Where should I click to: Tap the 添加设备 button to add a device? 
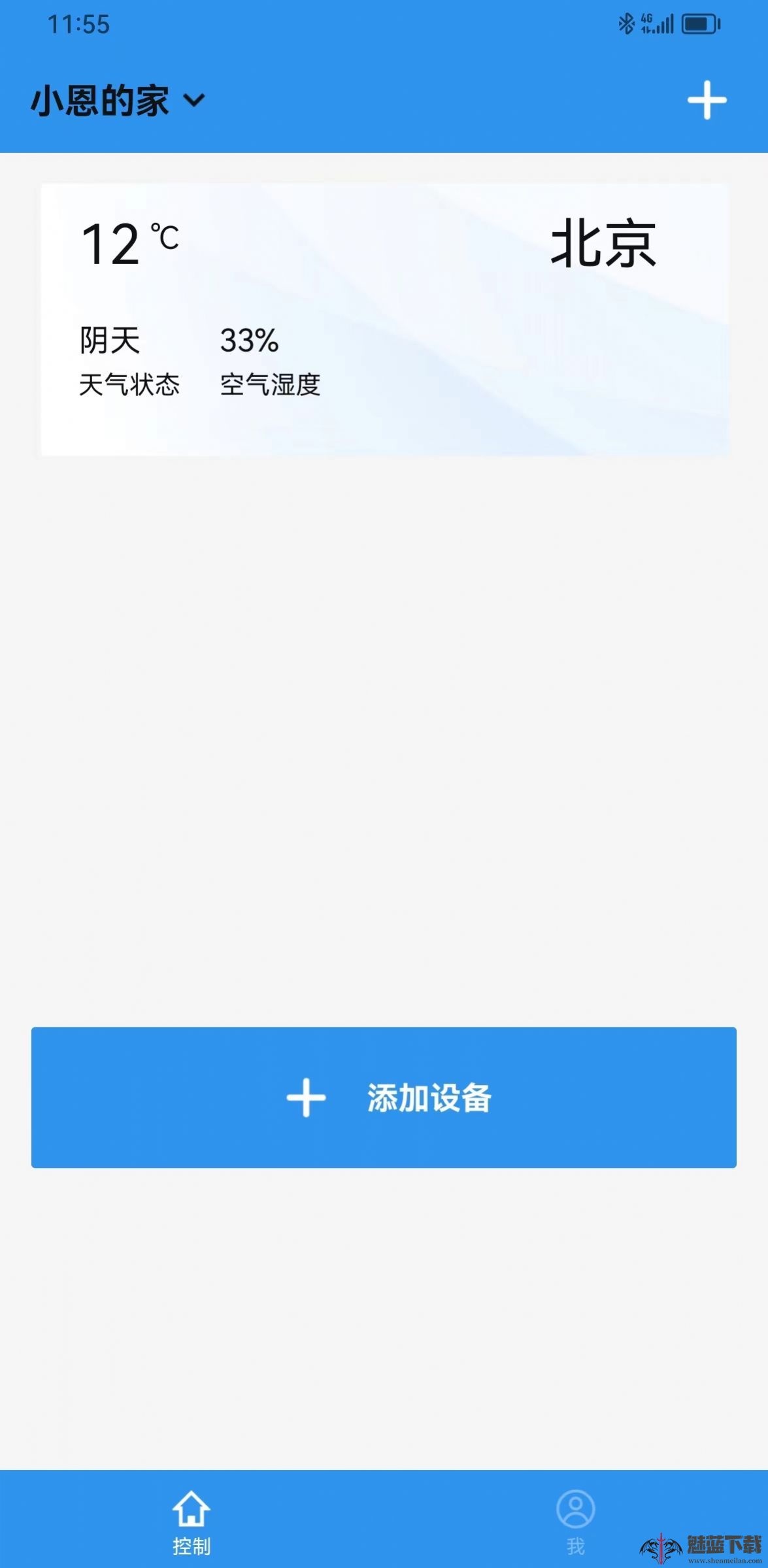[384, 1097]
